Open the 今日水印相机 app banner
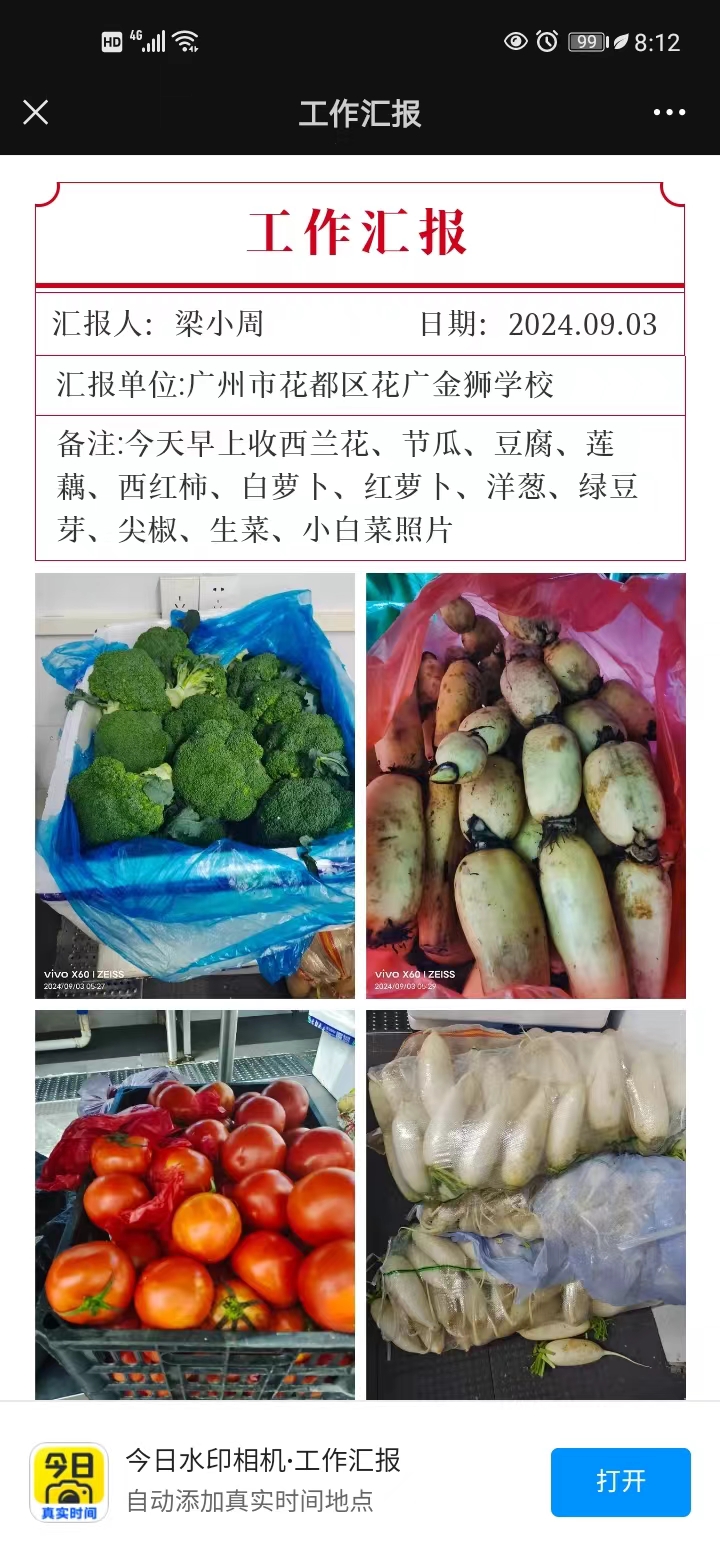Screen dimensions: 720x1560 (263, 1480)
